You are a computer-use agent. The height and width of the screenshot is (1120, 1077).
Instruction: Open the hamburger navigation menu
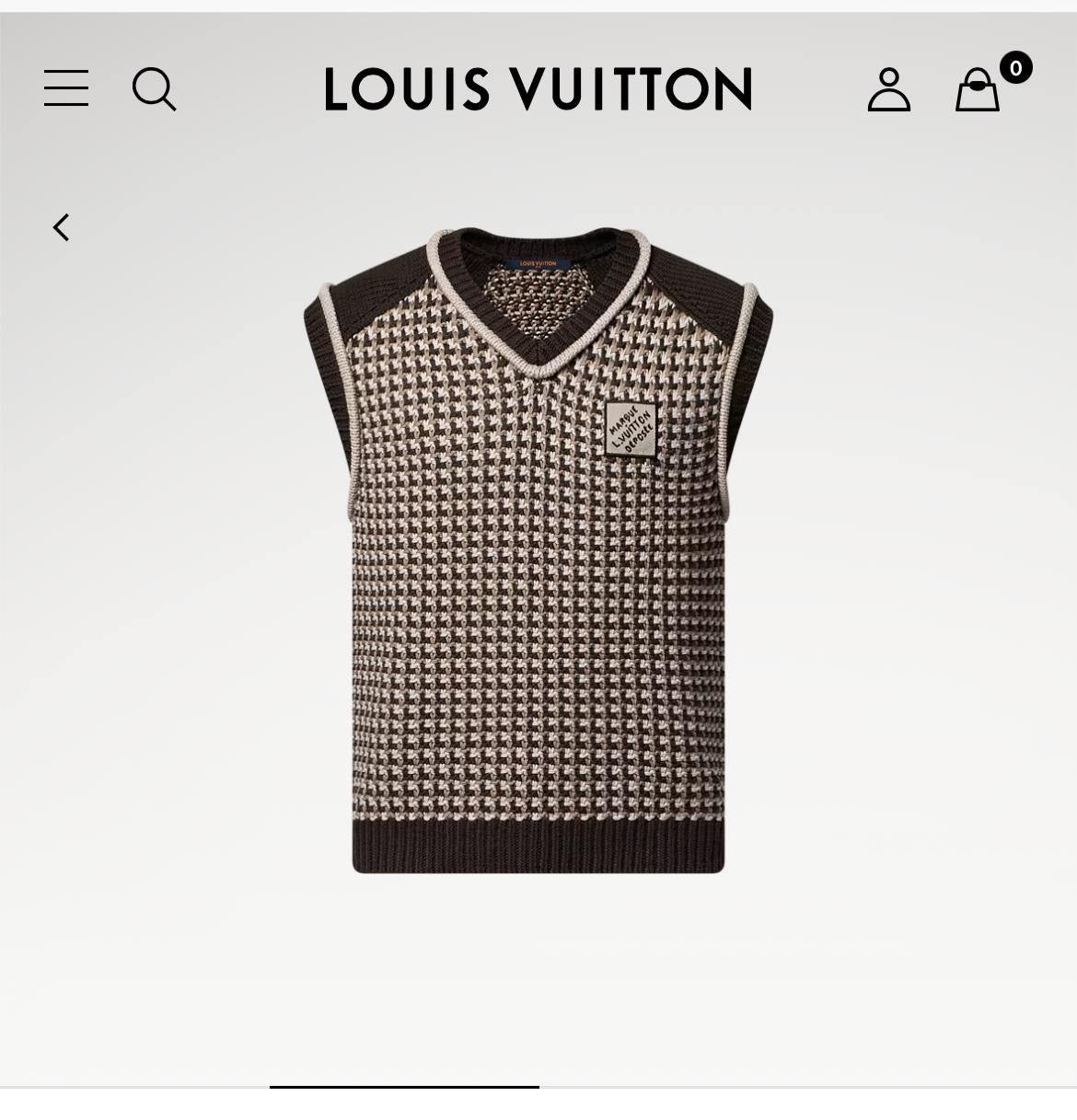(x=66, y=88)
